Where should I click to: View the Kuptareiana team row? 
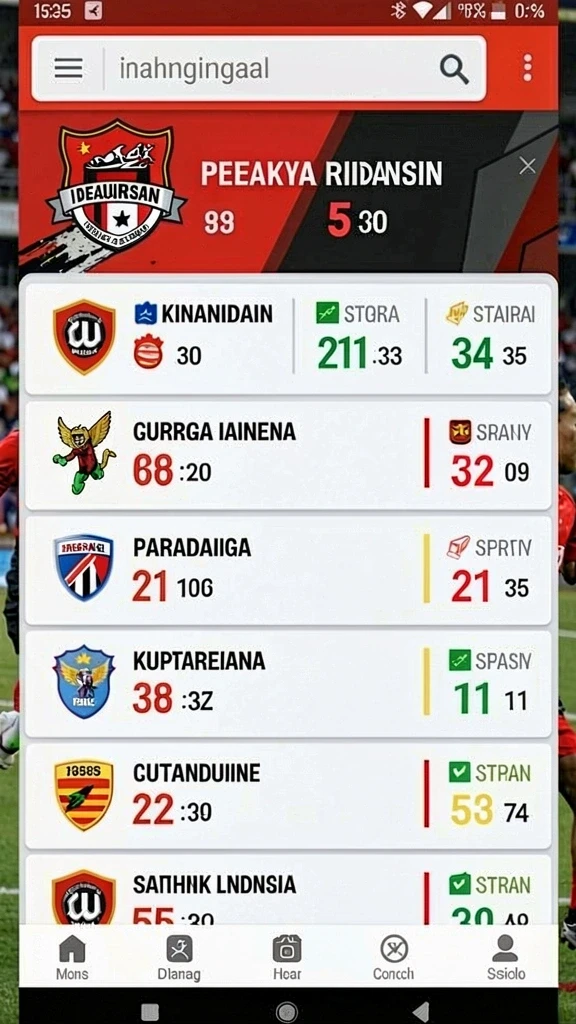coord(288,684)
